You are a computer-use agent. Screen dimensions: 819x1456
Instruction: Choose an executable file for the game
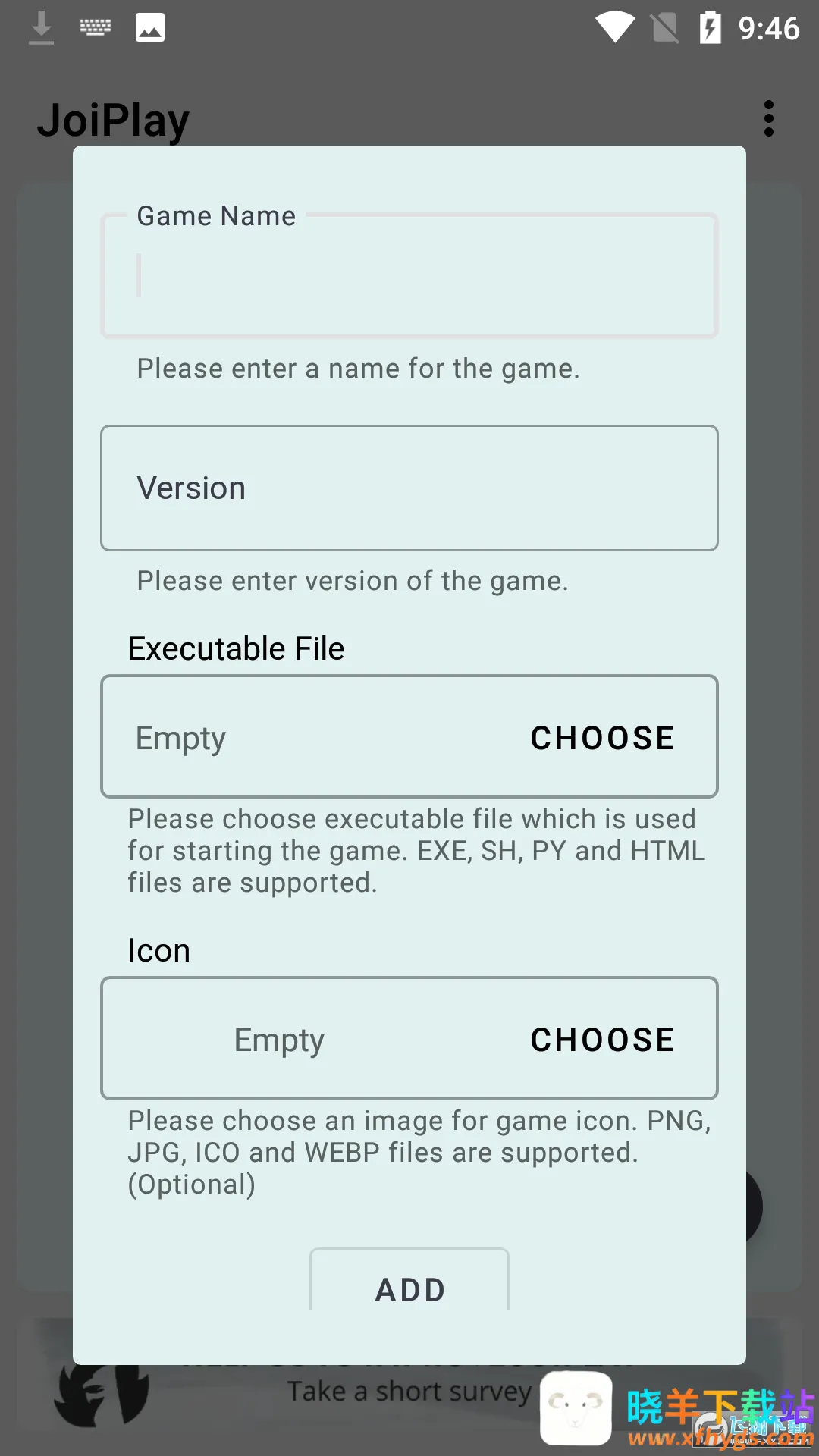tap(602, 738)
